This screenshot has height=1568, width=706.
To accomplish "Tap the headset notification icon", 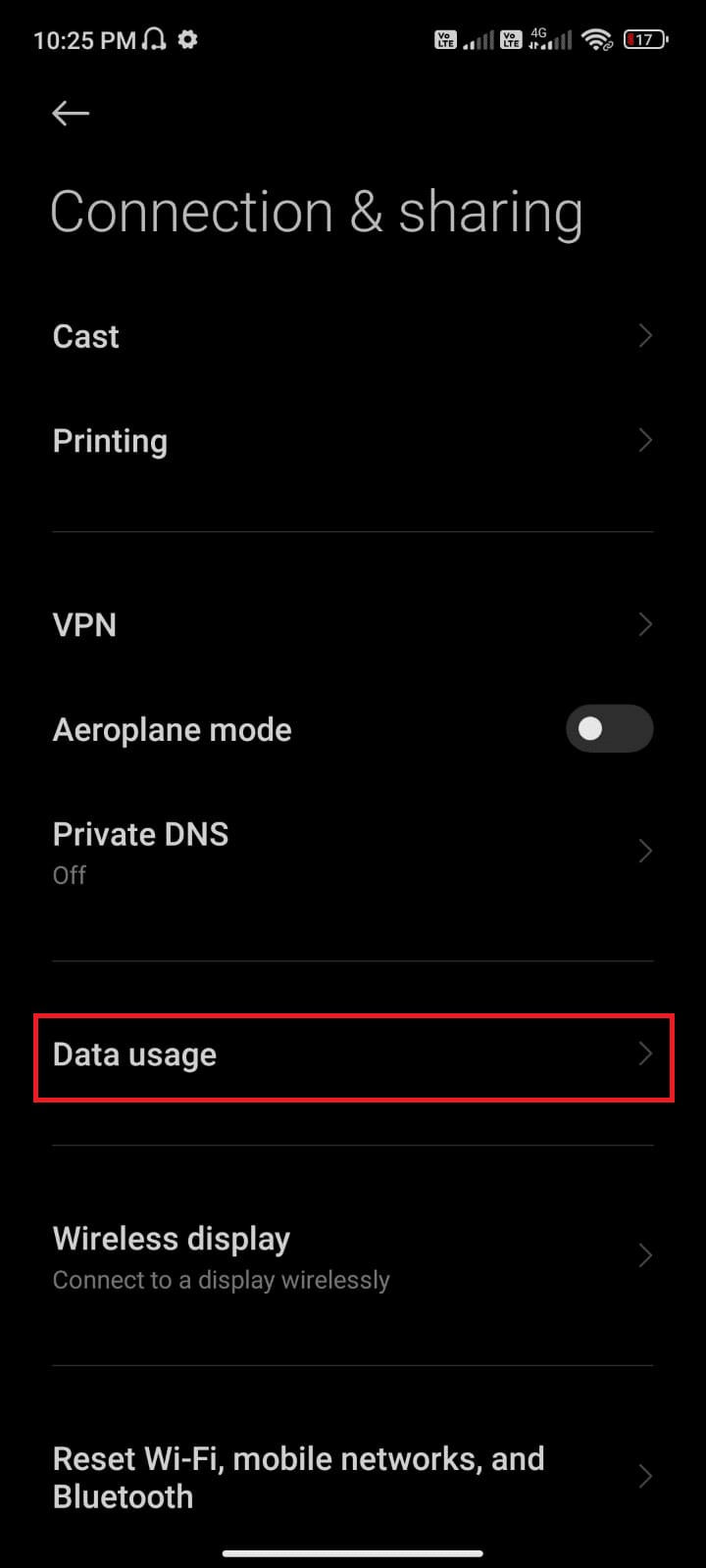I will (x=152, y=39).
